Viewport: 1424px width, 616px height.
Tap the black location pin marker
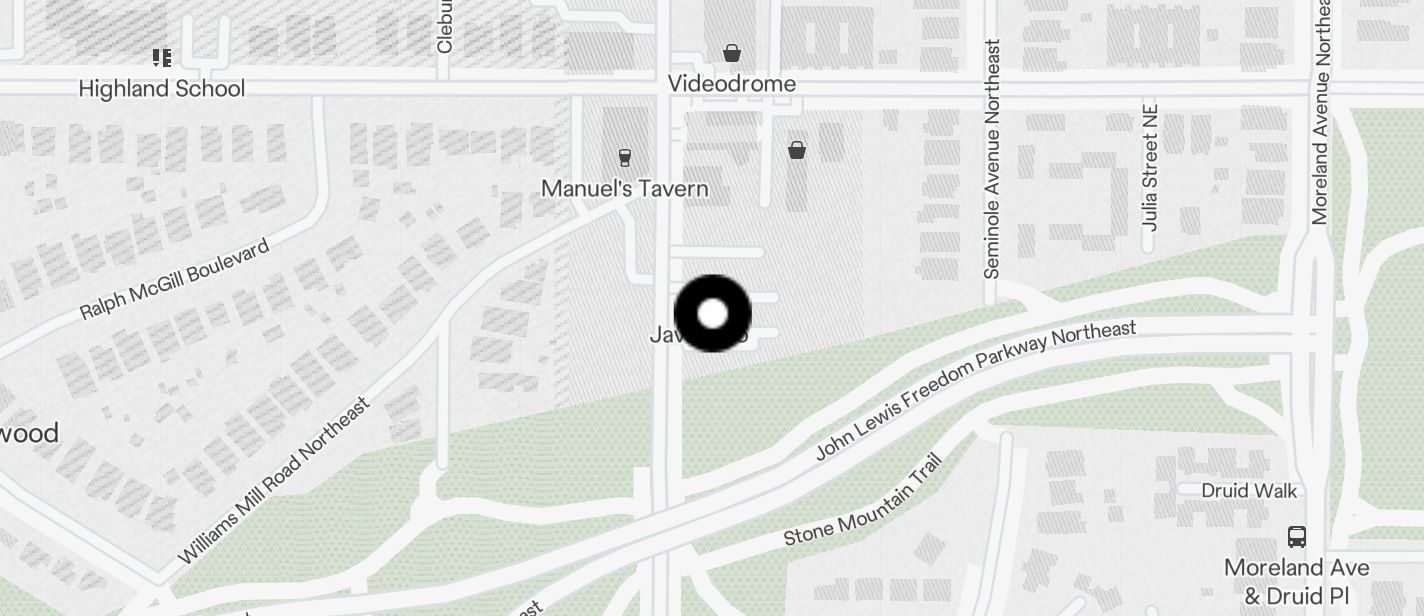712,314
